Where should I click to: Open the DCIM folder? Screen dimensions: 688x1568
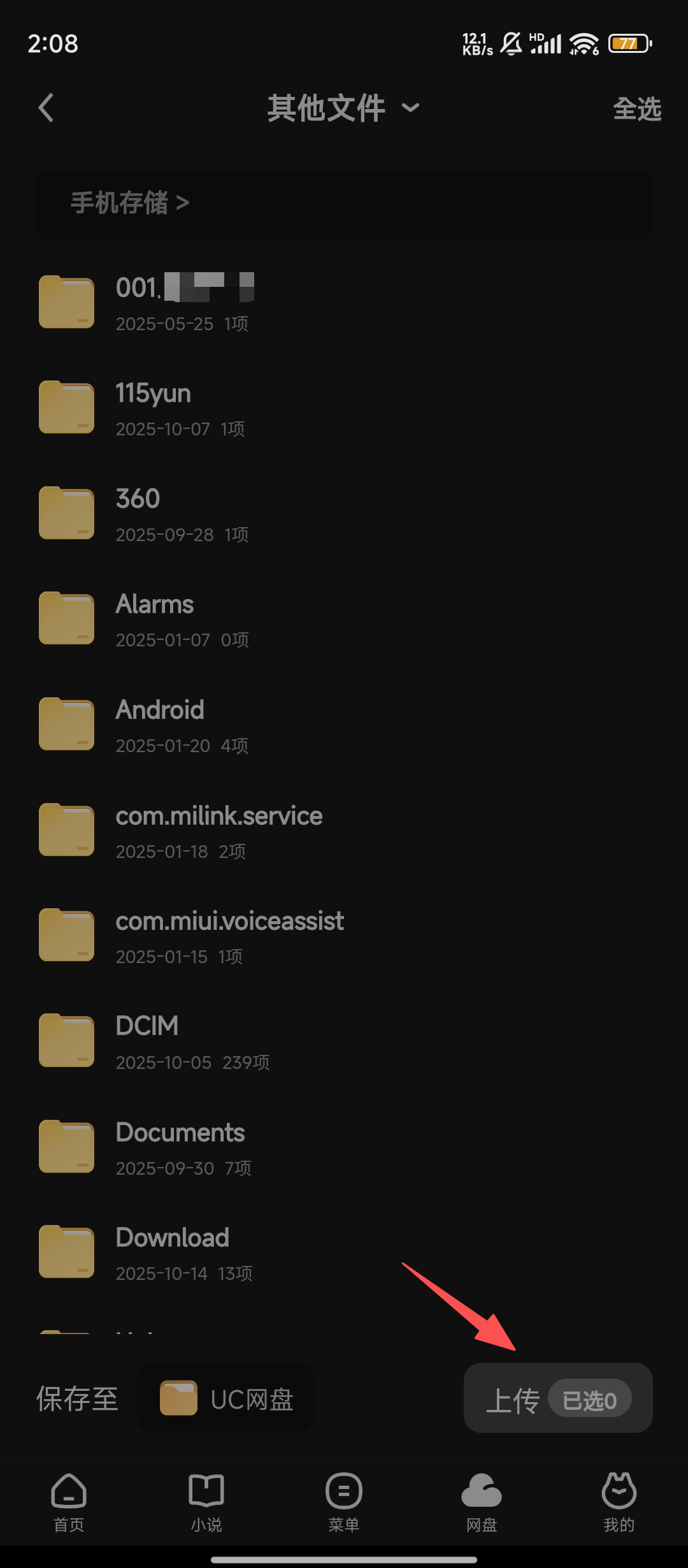pyautogui.click(x=147, y=1042)
